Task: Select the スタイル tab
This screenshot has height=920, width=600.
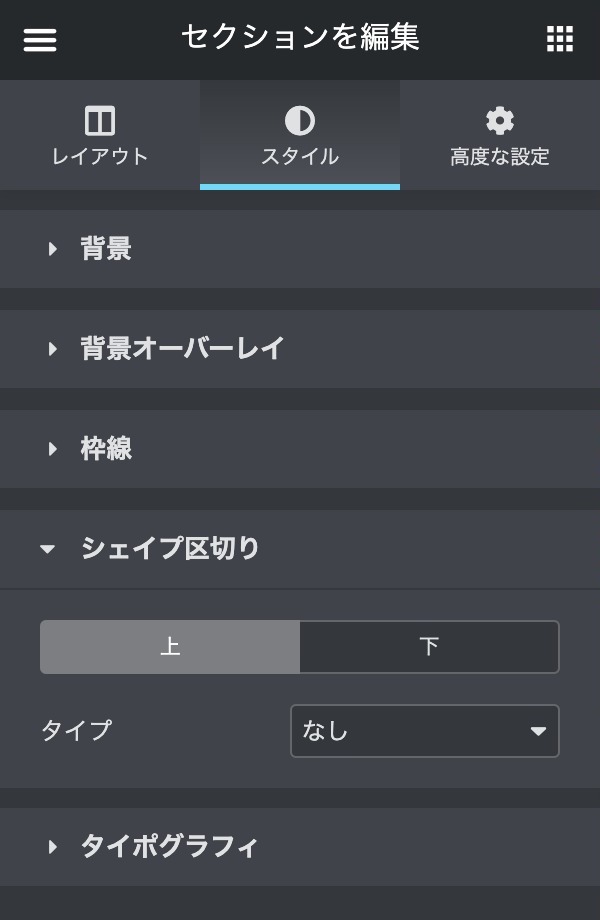Action: tap(300, 136)
